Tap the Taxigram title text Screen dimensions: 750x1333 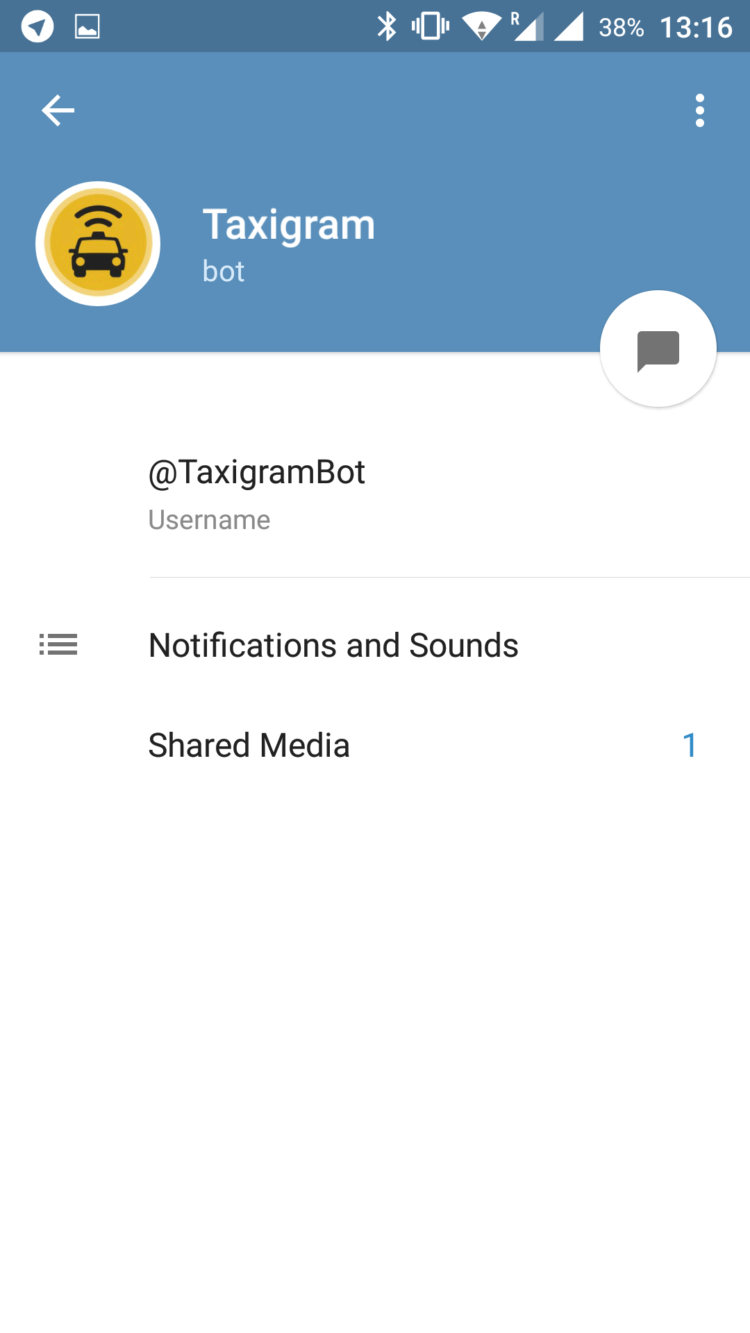pos(289,224)
